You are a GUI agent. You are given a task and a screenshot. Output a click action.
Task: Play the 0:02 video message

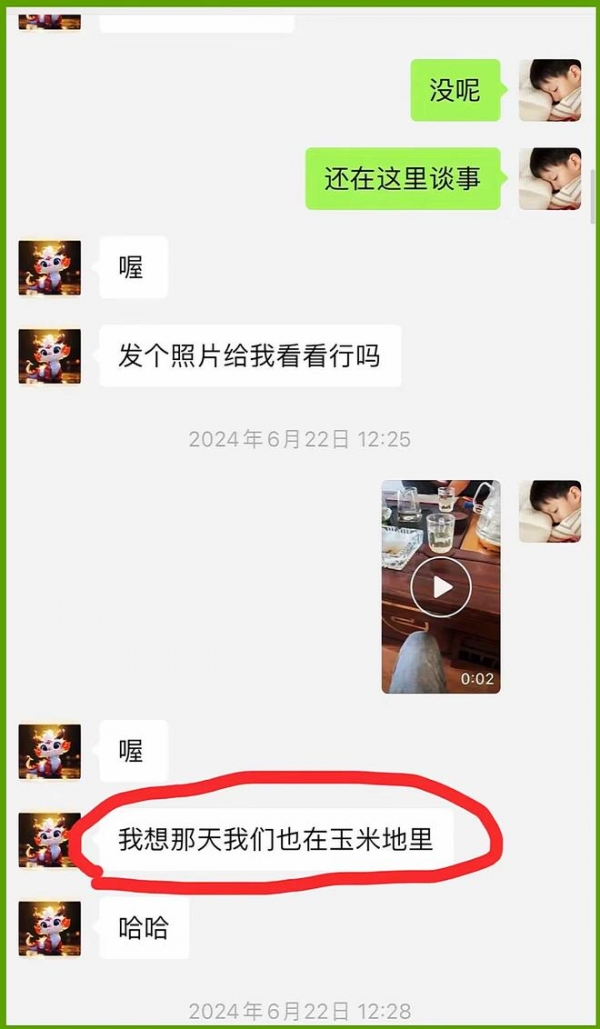click(440, 586)
